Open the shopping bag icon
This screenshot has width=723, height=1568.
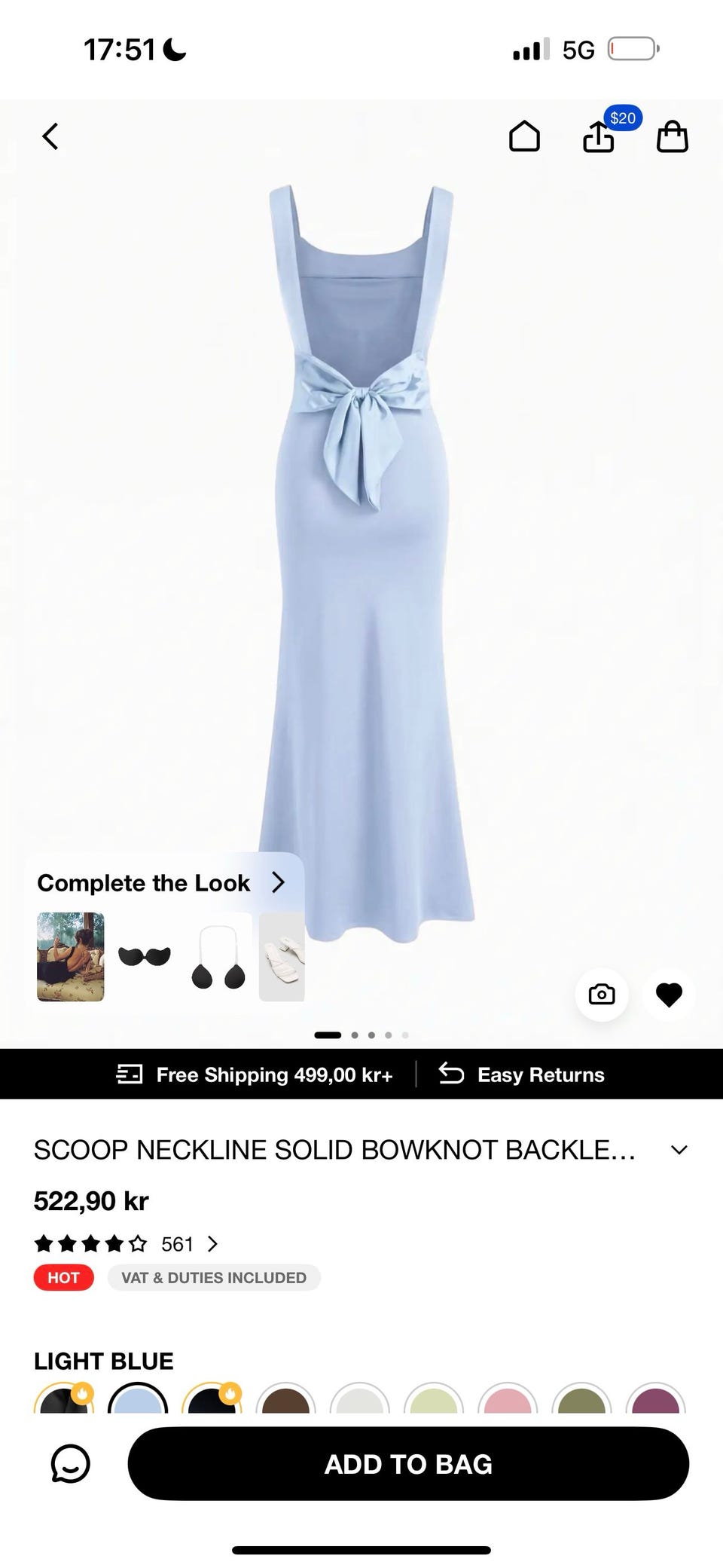click(x=672, y=137)
